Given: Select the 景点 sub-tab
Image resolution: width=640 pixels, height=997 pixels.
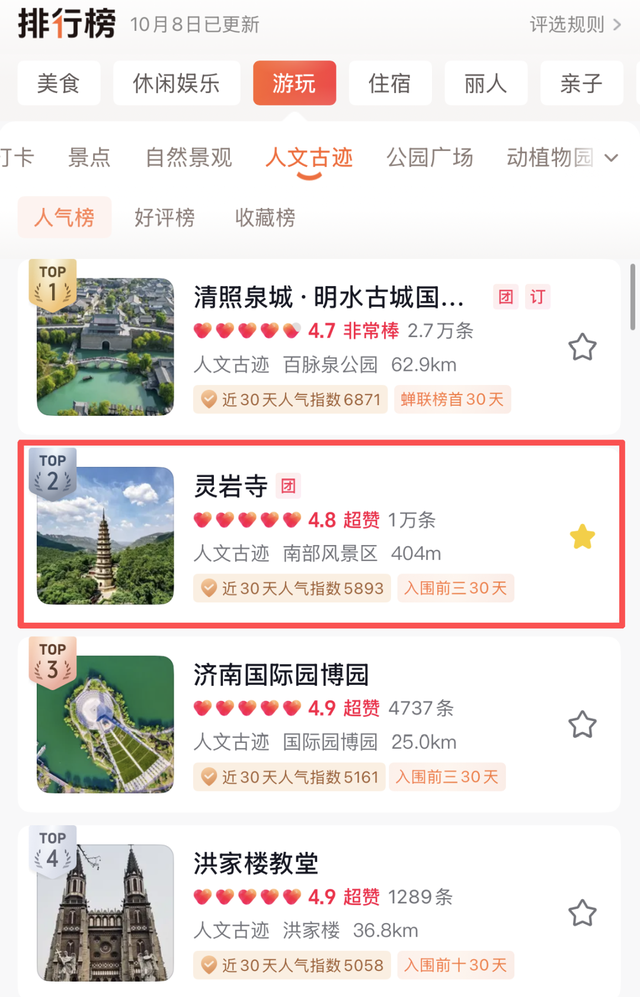Looking at the screenshot, I should (x=89, y=157).
